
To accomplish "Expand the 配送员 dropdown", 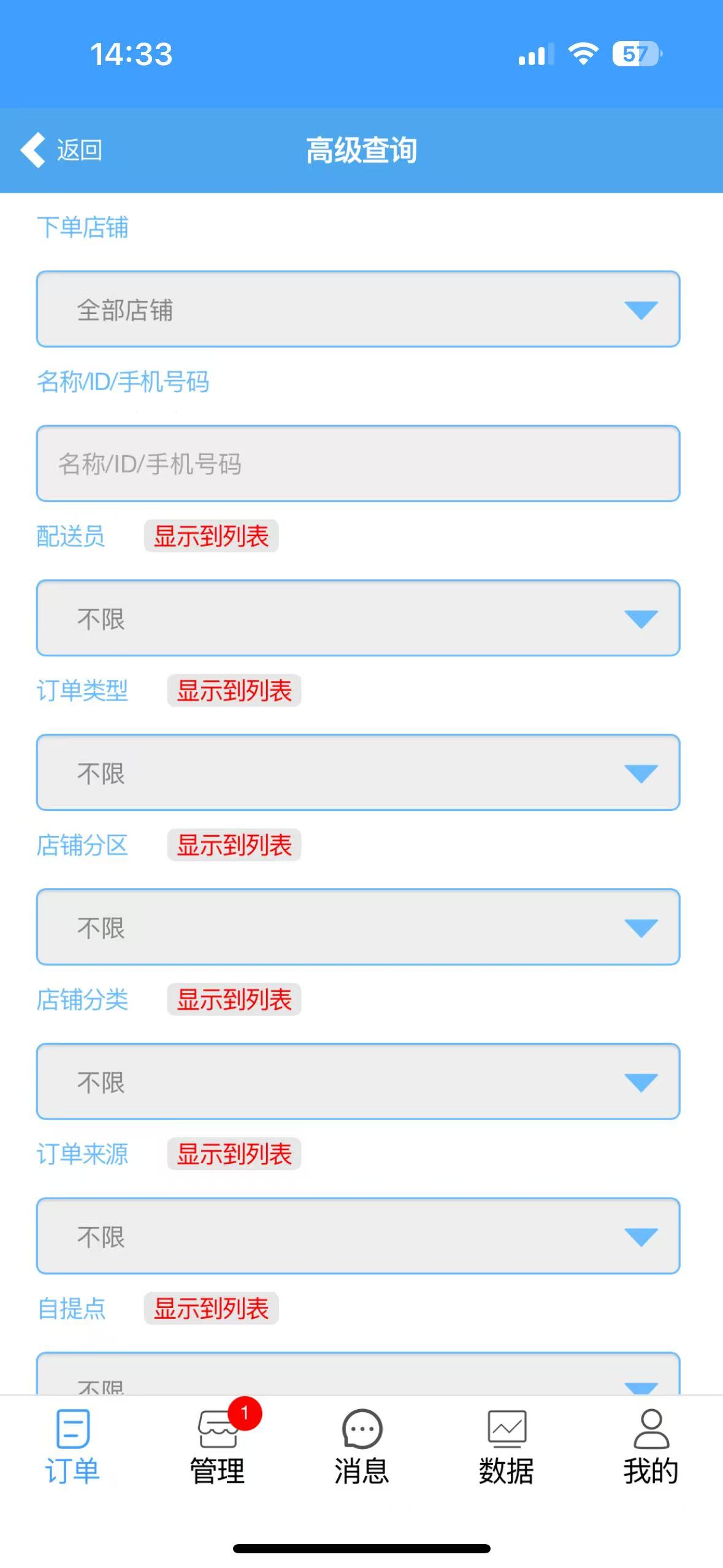I will pos(358,618).
